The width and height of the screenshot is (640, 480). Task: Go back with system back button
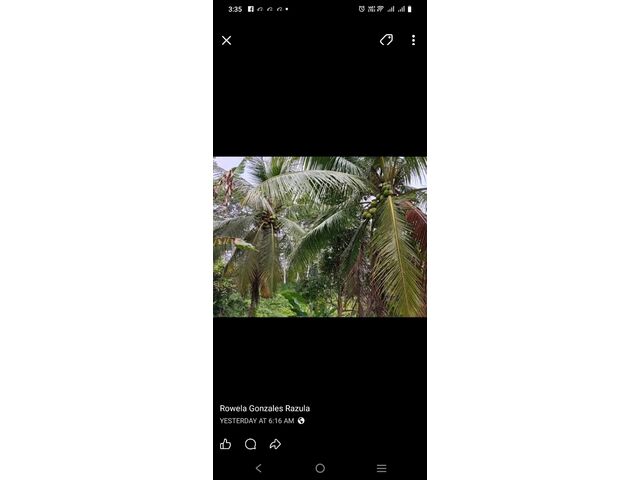[x=258, y=468]
